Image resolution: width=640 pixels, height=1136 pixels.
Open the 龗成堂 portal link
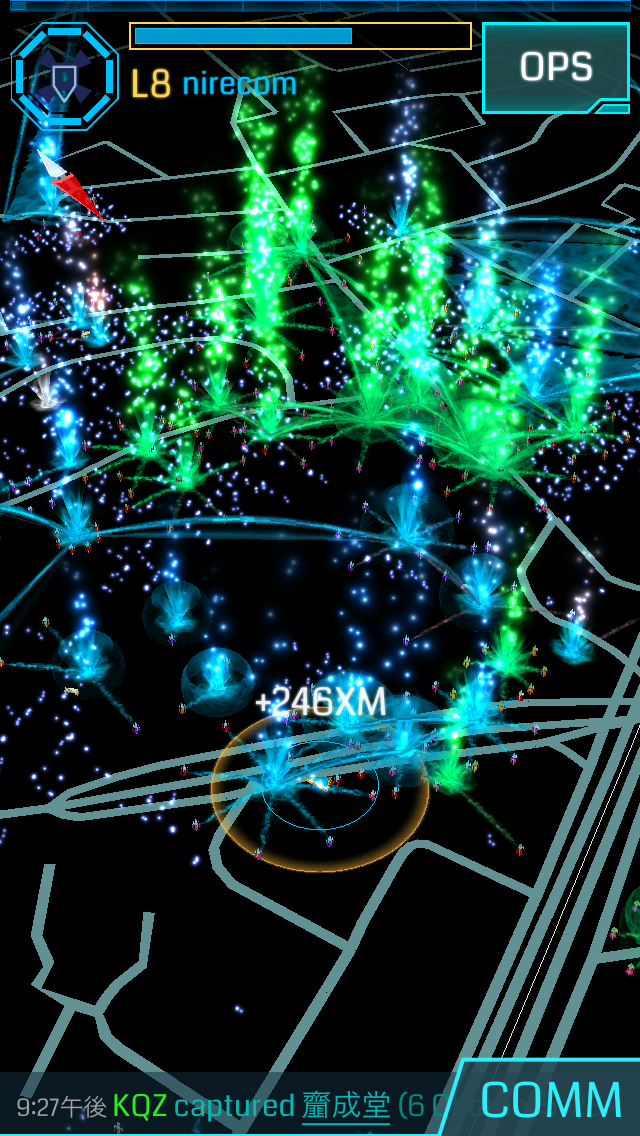click(347, 1106)
